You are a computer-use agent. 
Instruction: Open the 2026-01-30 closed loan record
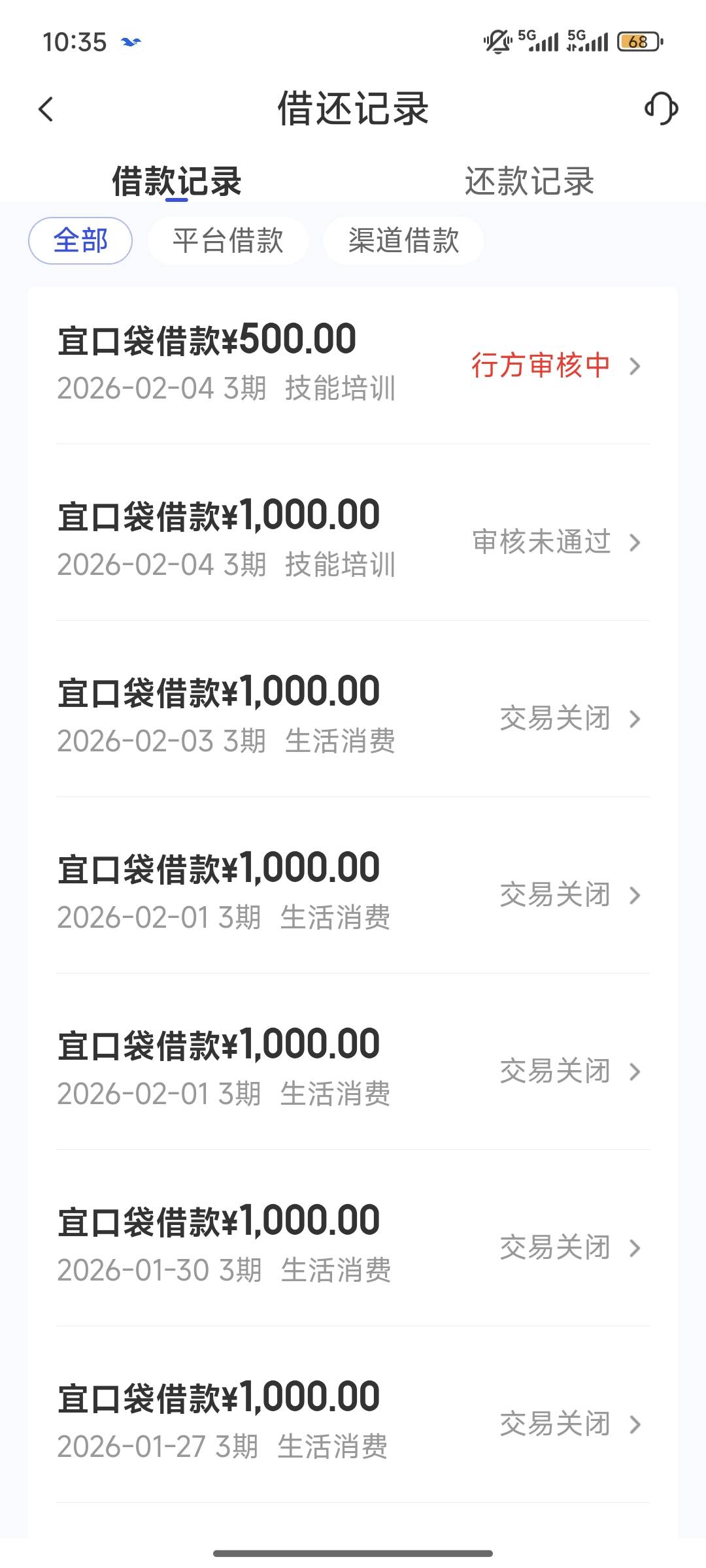pyautogui.click(x=353, y=1246)
